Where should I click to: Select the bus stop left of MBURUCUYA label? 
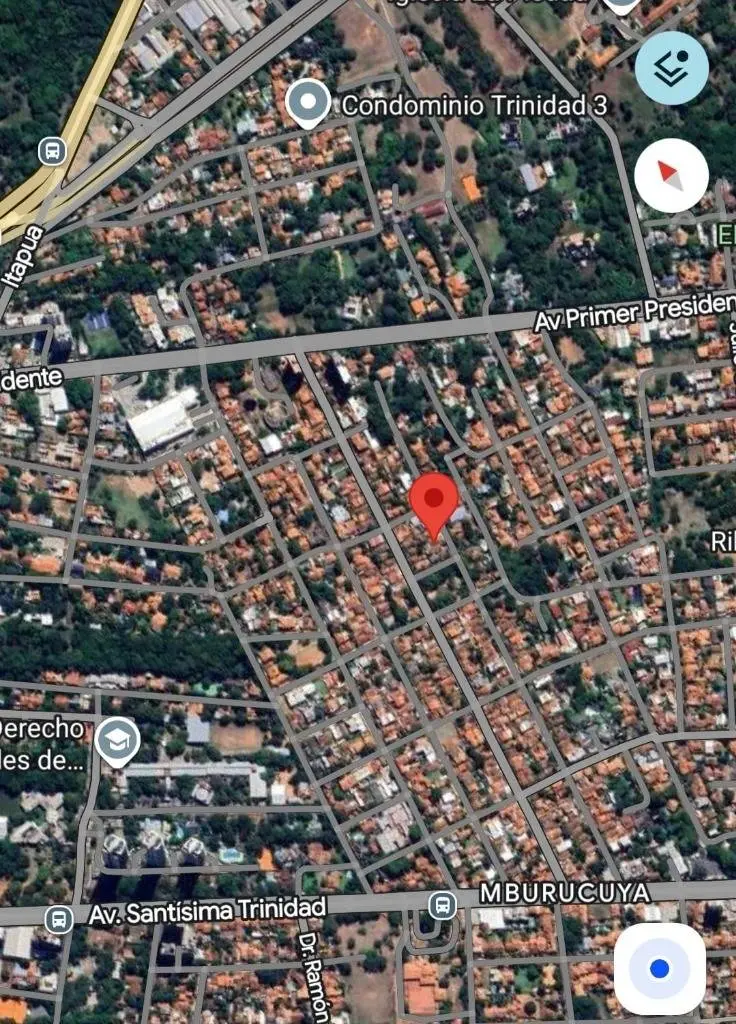click(x=442, y=906)
